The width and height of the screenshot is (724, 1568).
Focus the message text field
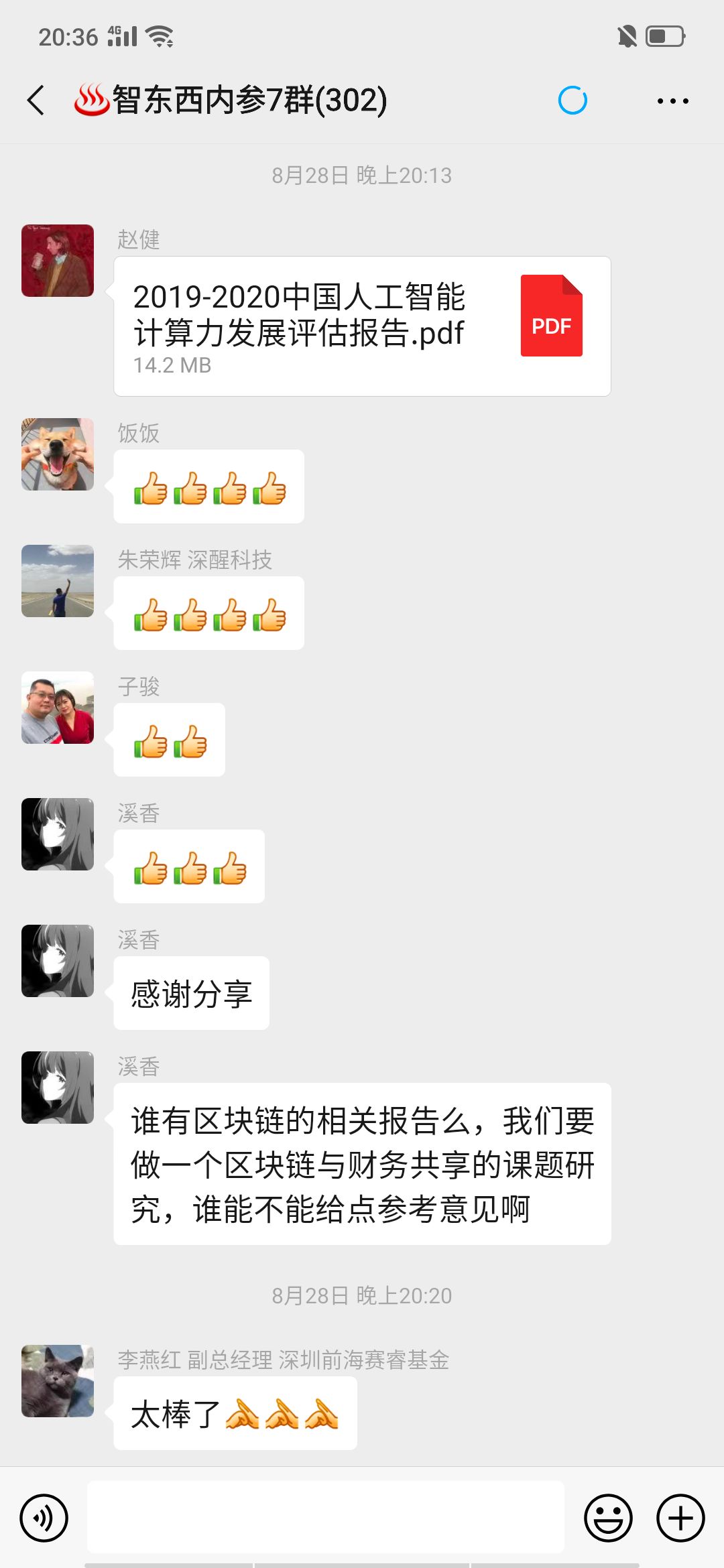pos(326,1517)
